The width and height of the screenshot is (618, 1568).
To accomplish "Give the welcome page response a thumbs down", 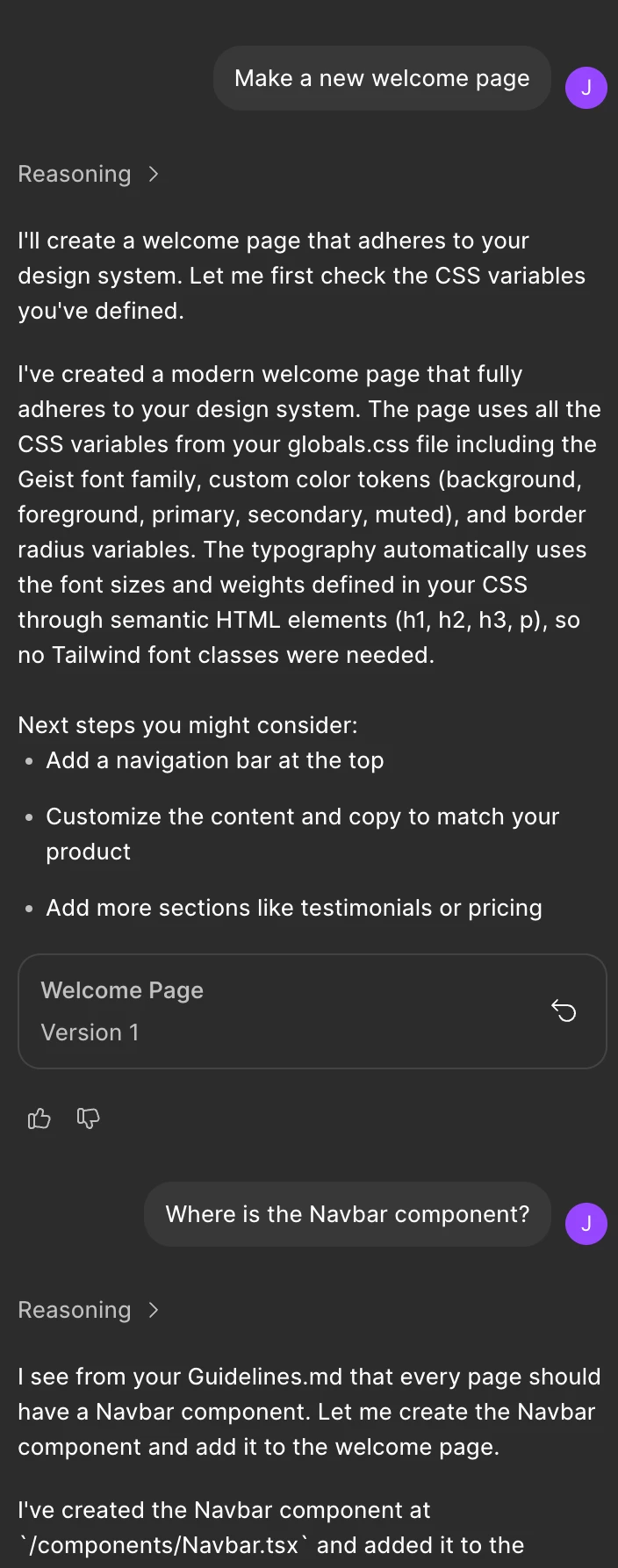I will click(89, 1118).
